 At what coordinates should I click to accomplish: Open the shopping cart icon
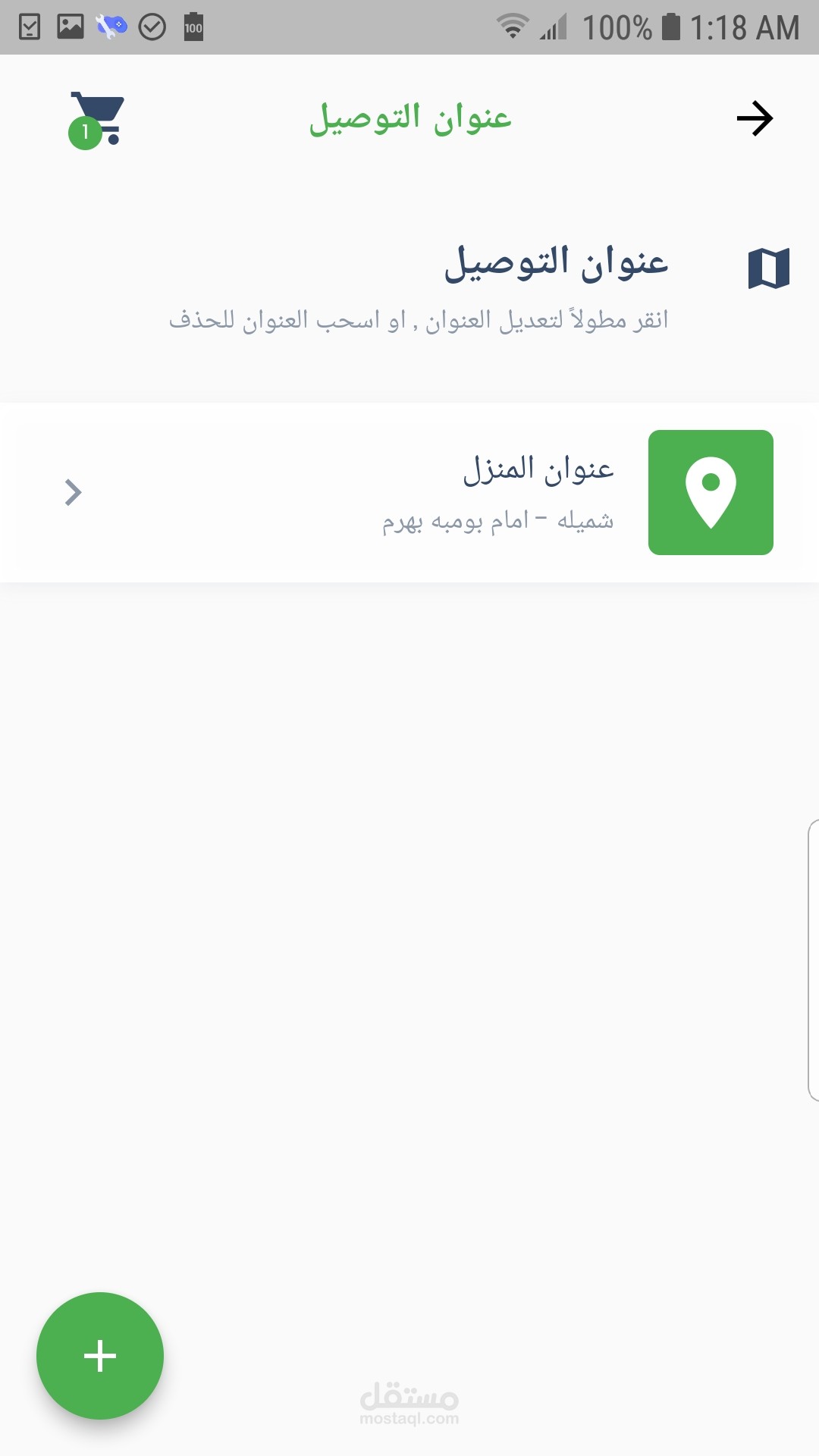pyautogui.click(x=97, y=119)
